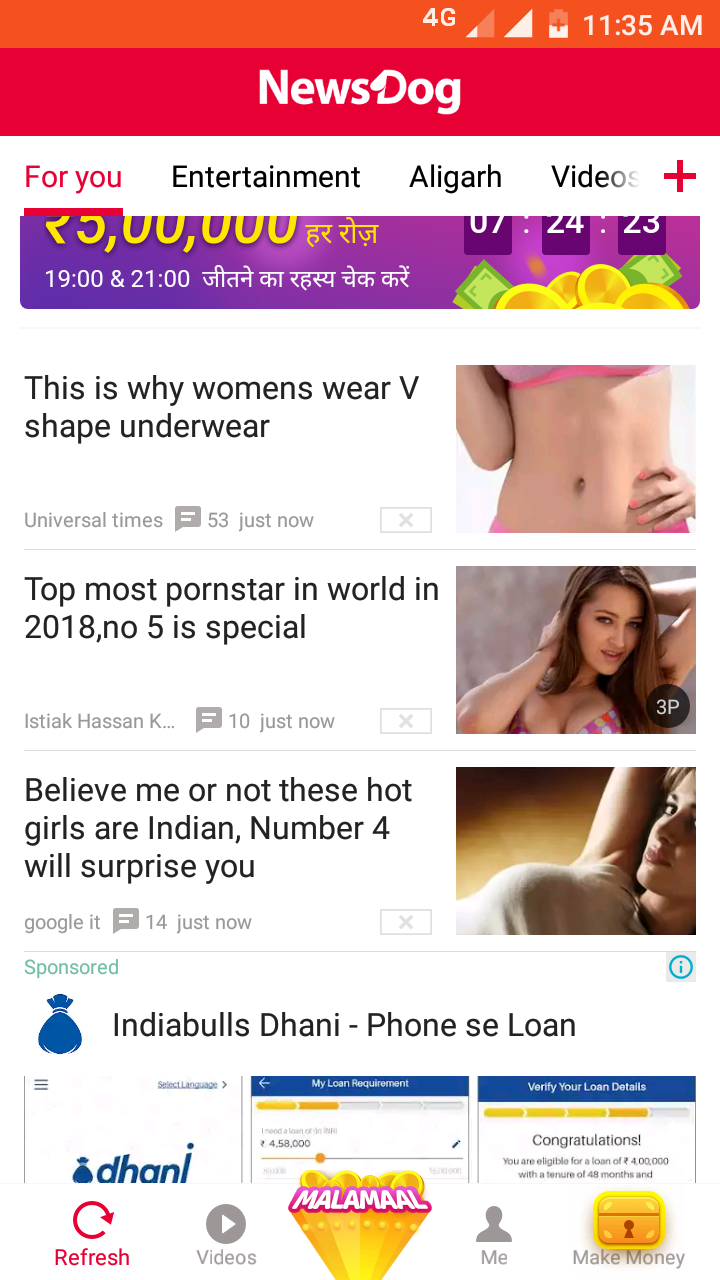The width and height of the screenshot is (720, 1280).
Task: Select the For you tab
Action: (73, 177)
